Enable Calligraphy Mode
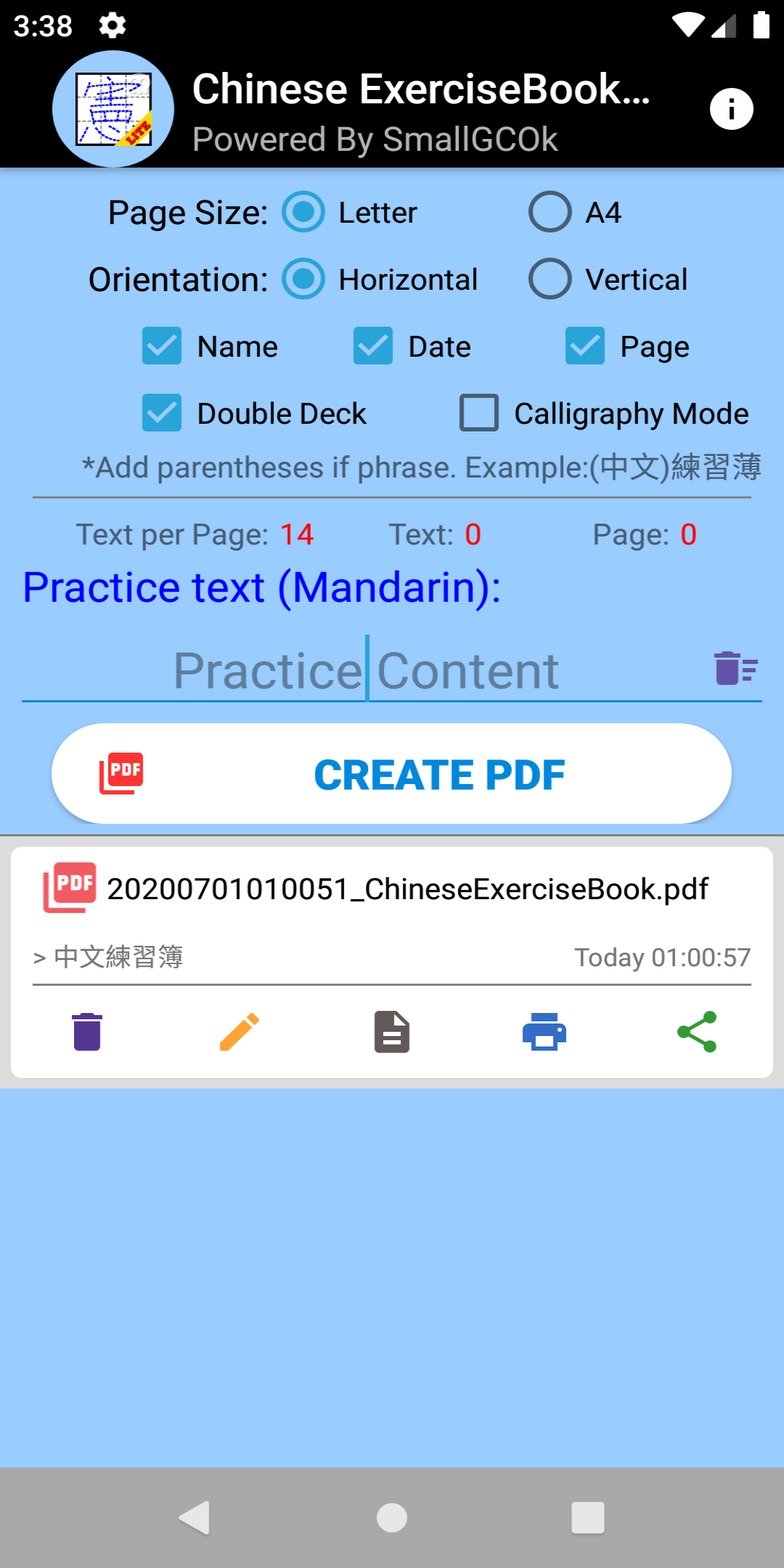This screenshot has height=1568, width=784. [x=480, y=413]
